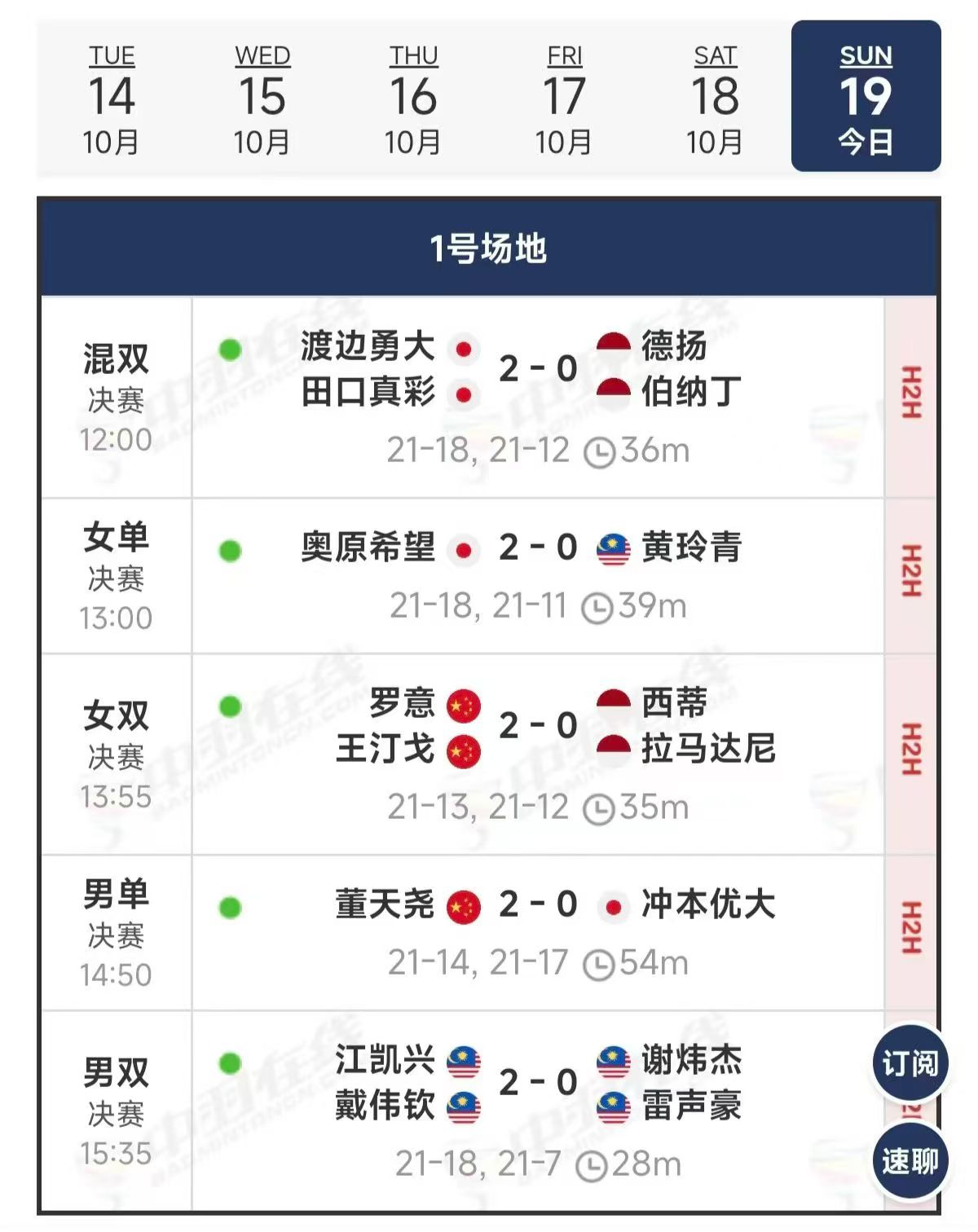Viewport: 978px width, 1232px height.
Task: Show H2H for 董天尧 vs 冲本优大
Action: pyautogui.click(x=910, y=929)
